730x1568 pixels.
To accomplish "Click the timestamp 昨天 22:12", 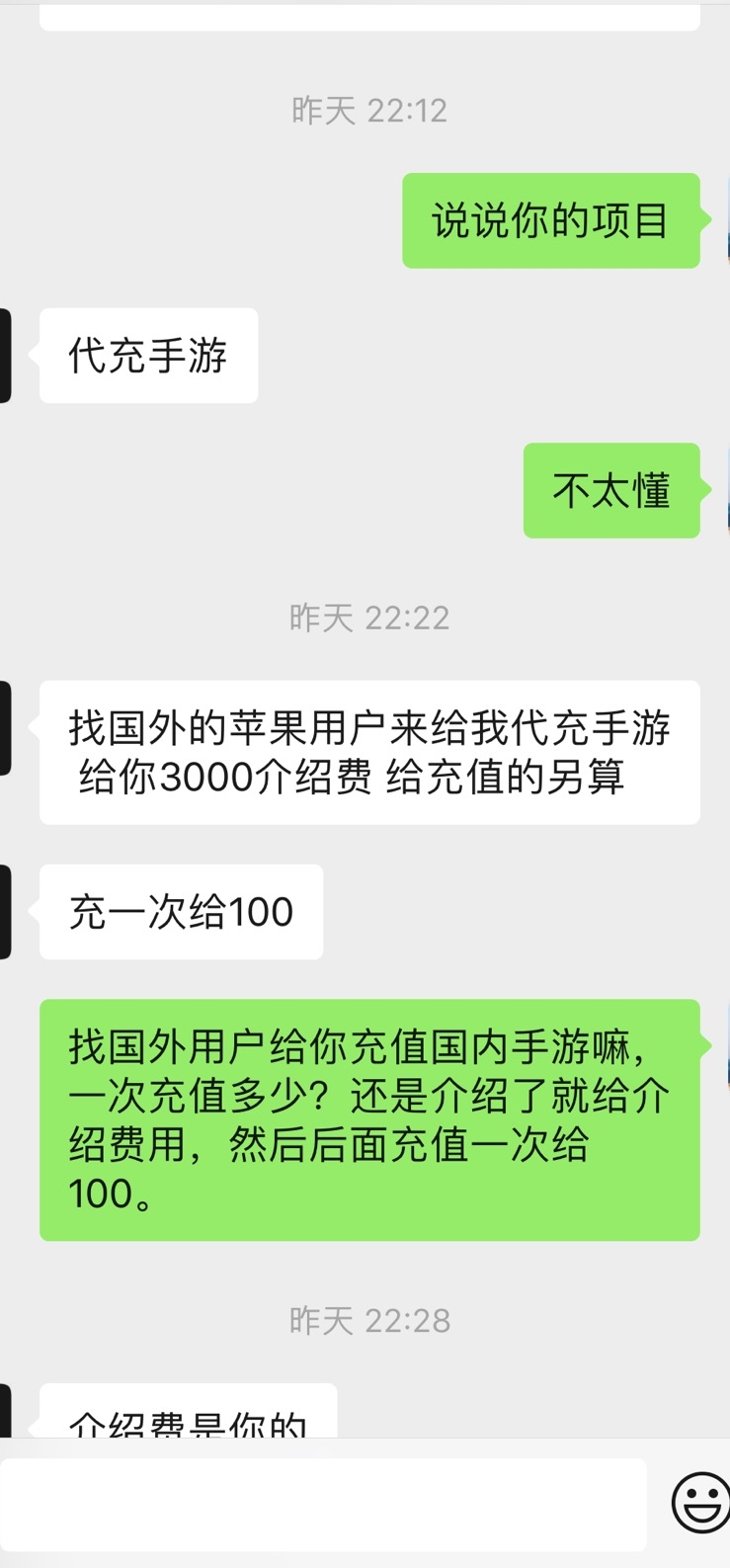I will pyautogui.click(x=368, y=111).
